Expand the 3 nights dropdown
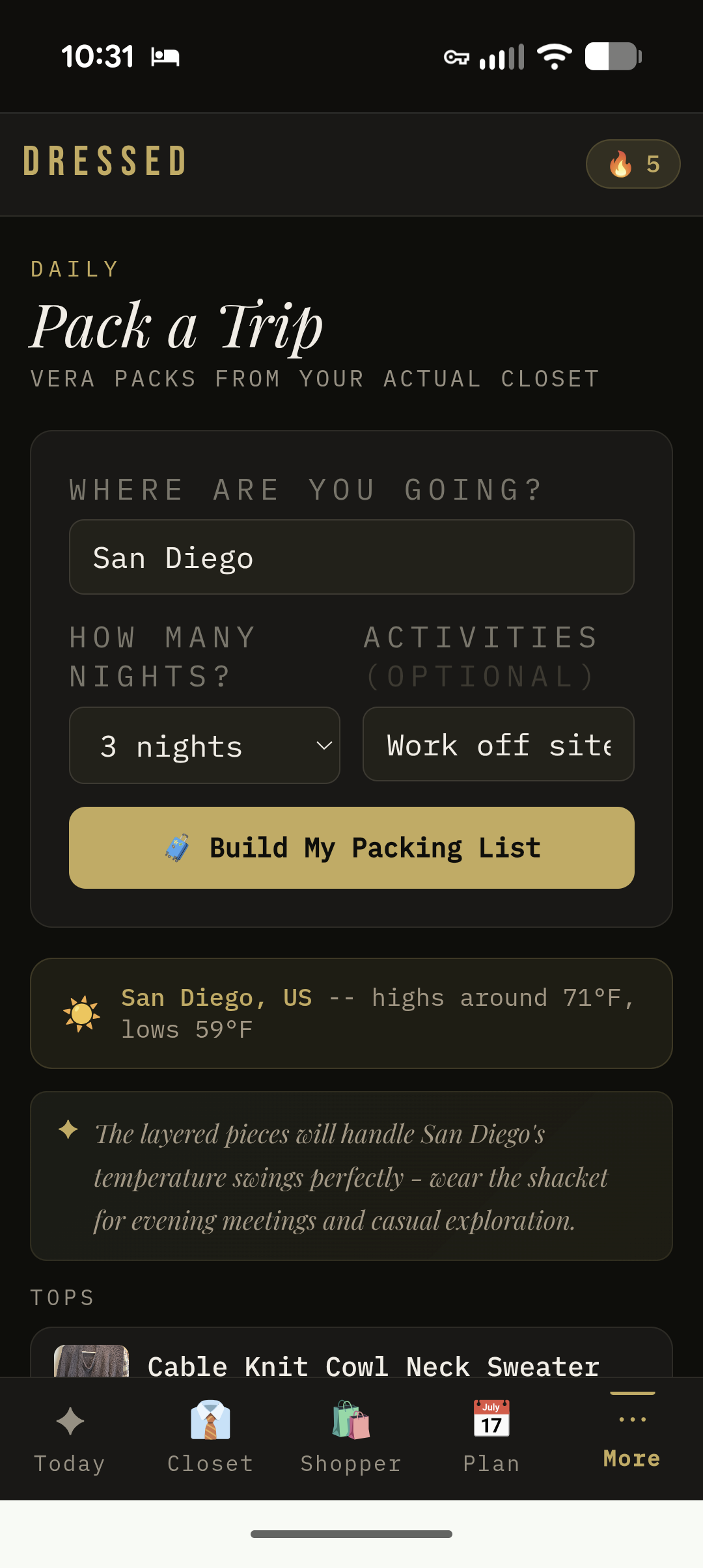This screenshot has width=703, height=1568. 204,746
